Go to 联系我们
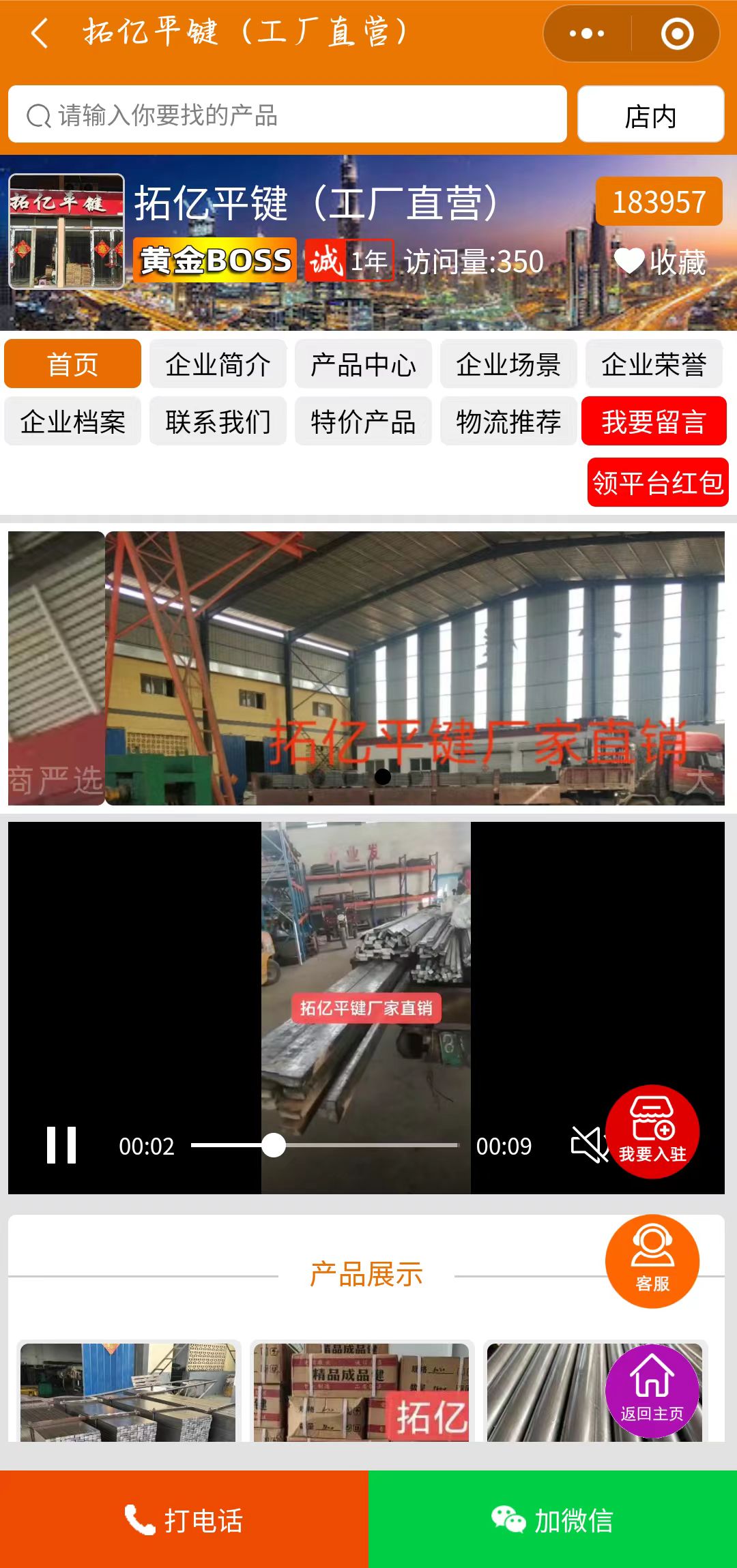Screen dimensions: 737x1568 coord(218,421)
